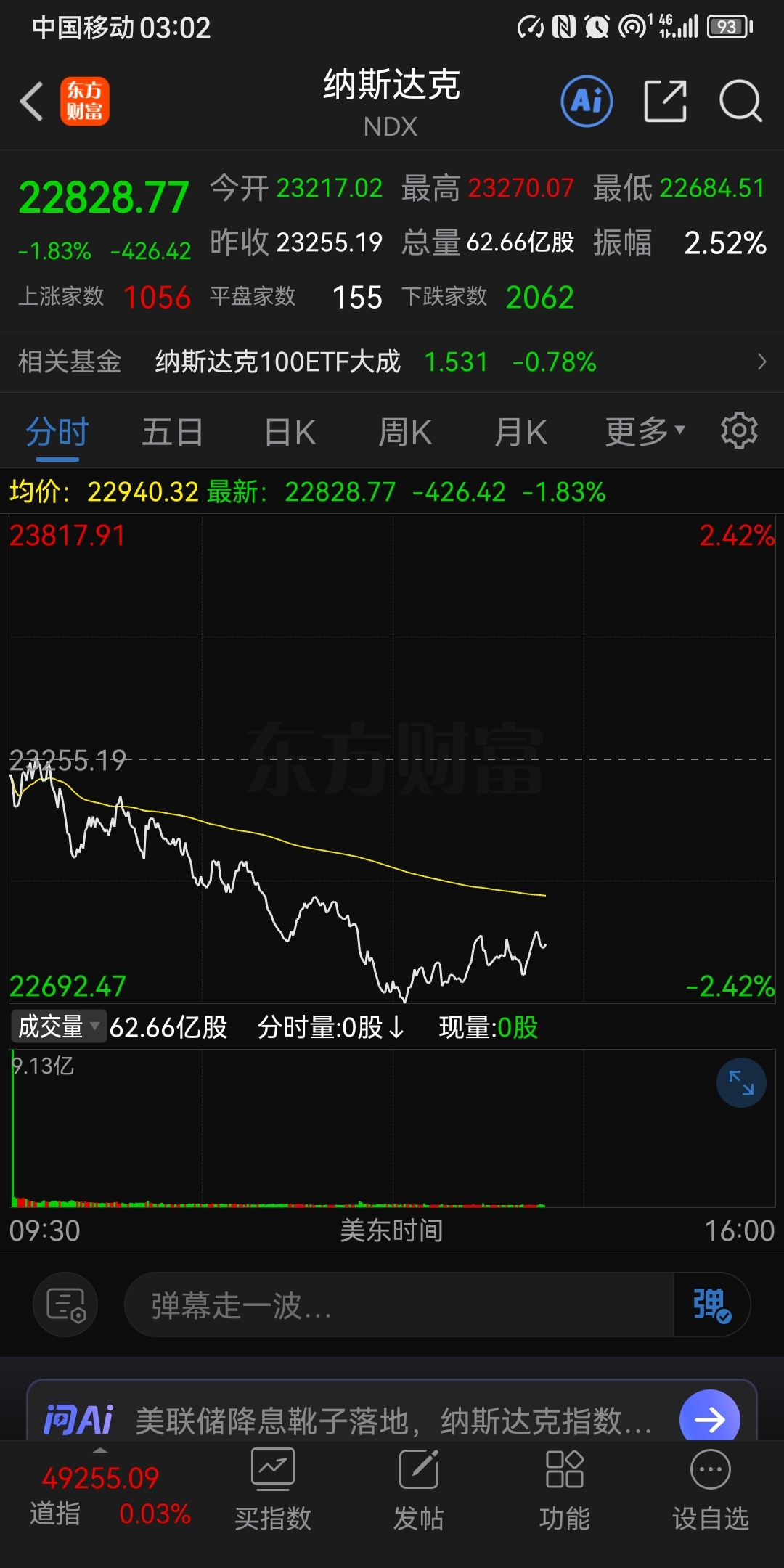Screen dimensions: 784x1568
Task: Open the share icon next to search
Action: pyautogui.click(x=665, y=102)
